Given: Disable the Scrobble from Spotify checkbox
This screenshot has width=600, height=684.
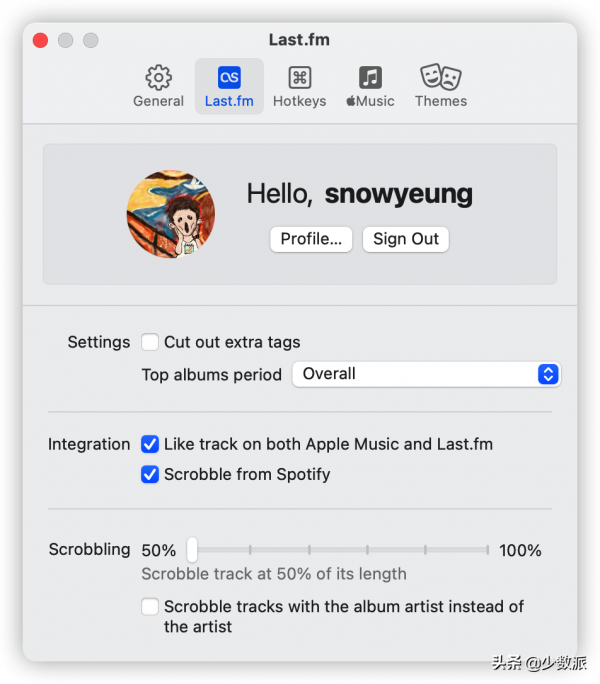Looking at the screenshot, I should [x=150, y=474].
